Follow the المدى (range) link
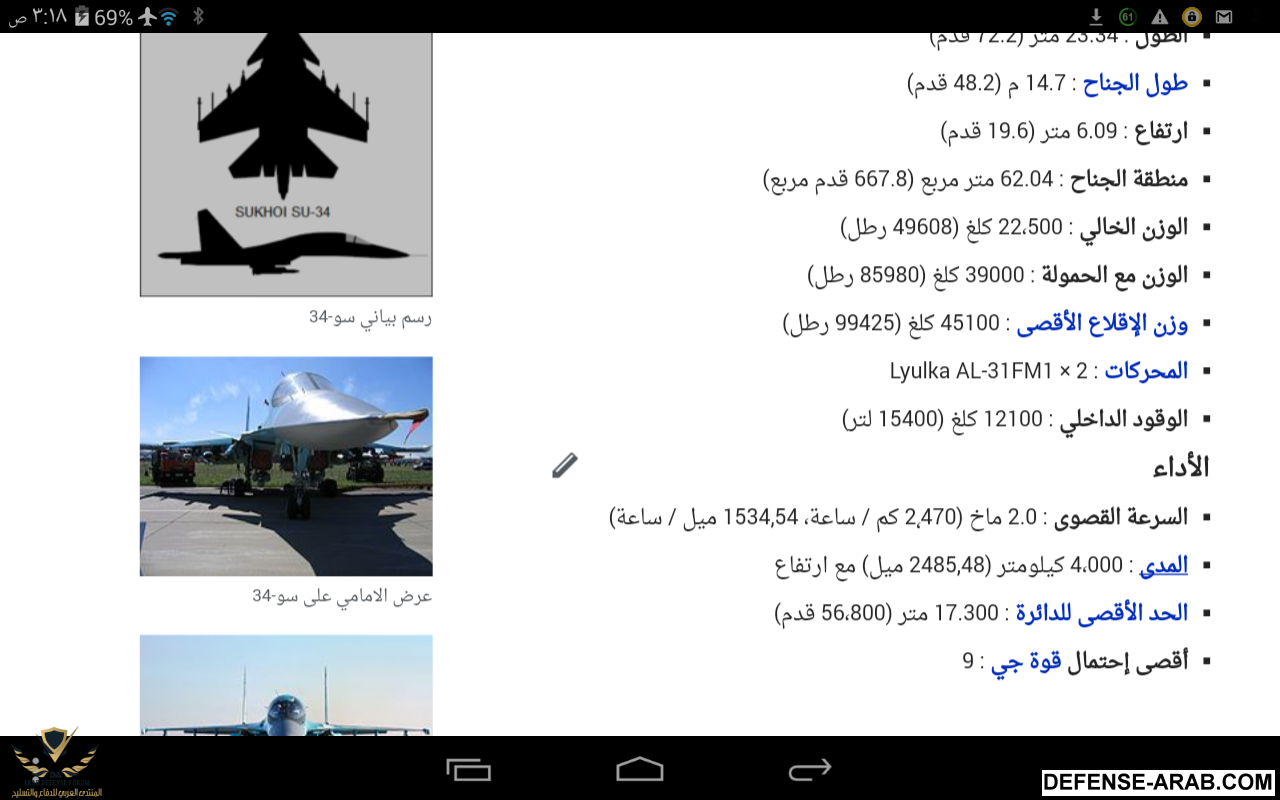Viewport: 1280px width, 800px height. [x=1163, y=565]
